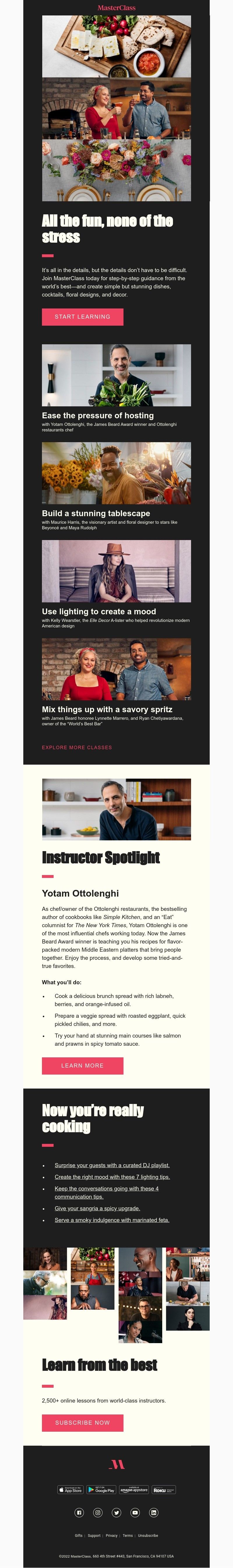Tap Learn More about Yotam Ottolenghi

point(82,1065)
